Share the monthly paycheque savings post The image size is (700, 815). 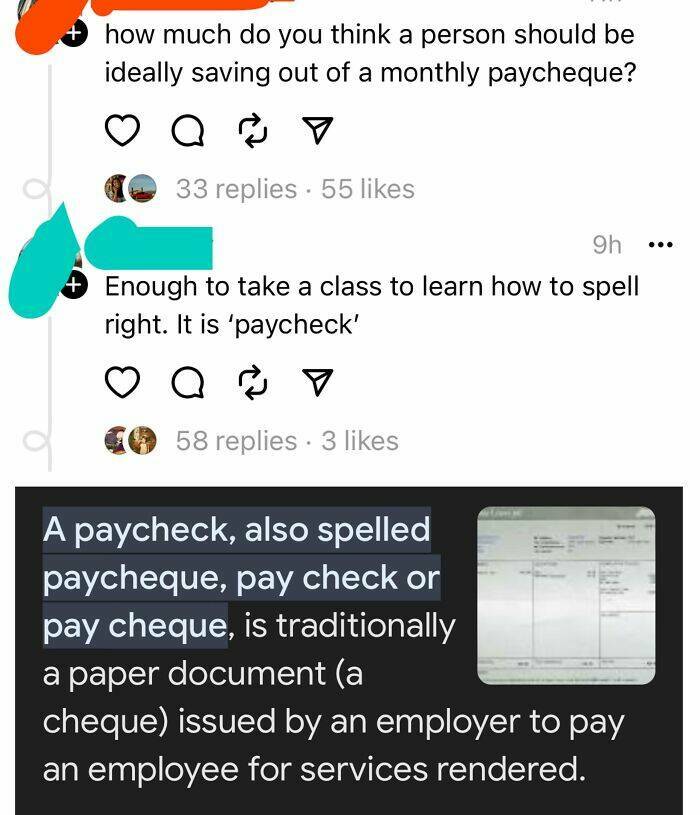[x=317, y=131]
